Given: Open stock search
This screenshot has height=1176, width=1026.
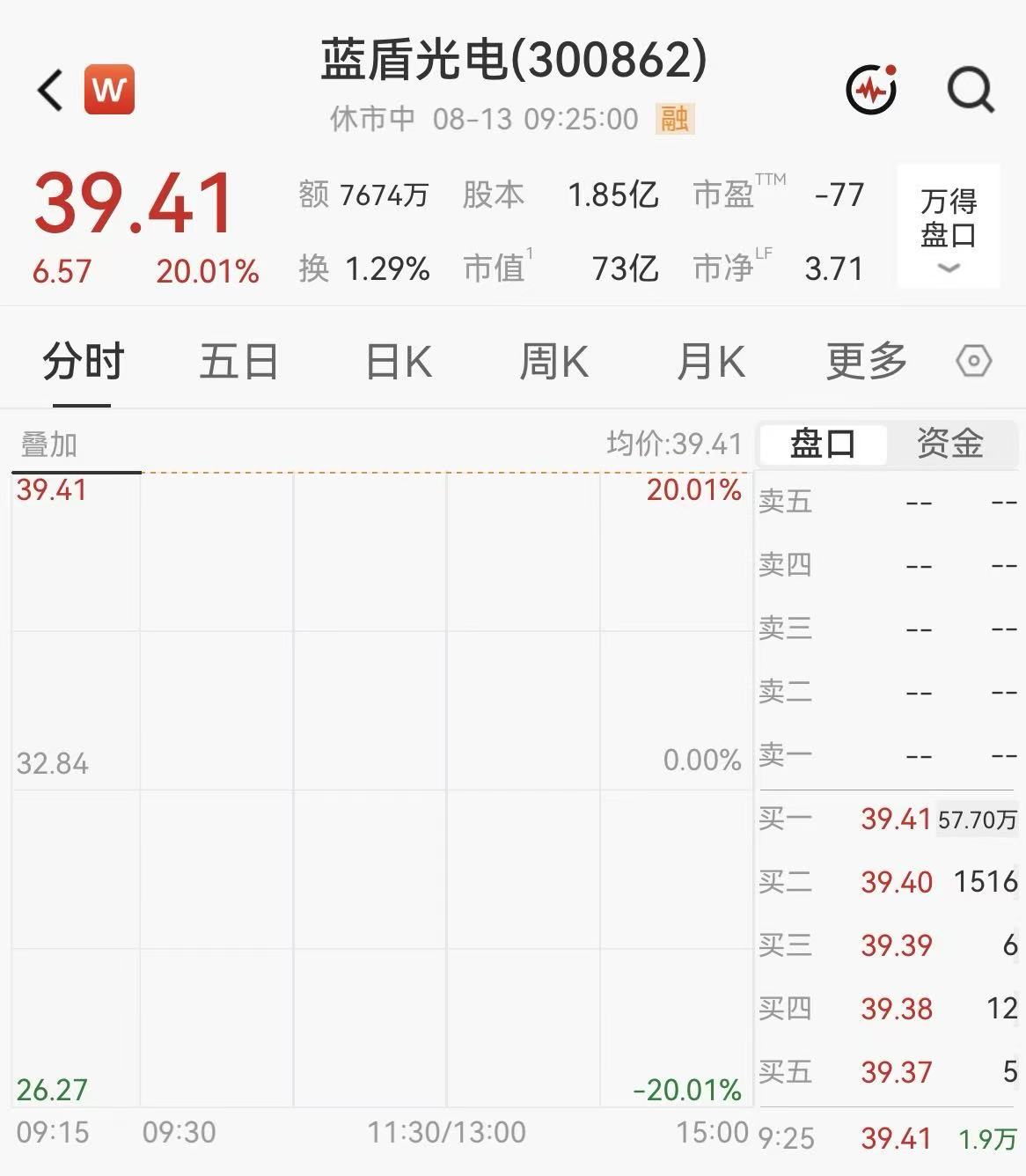Looking at the screenshot, I should 971,90.
